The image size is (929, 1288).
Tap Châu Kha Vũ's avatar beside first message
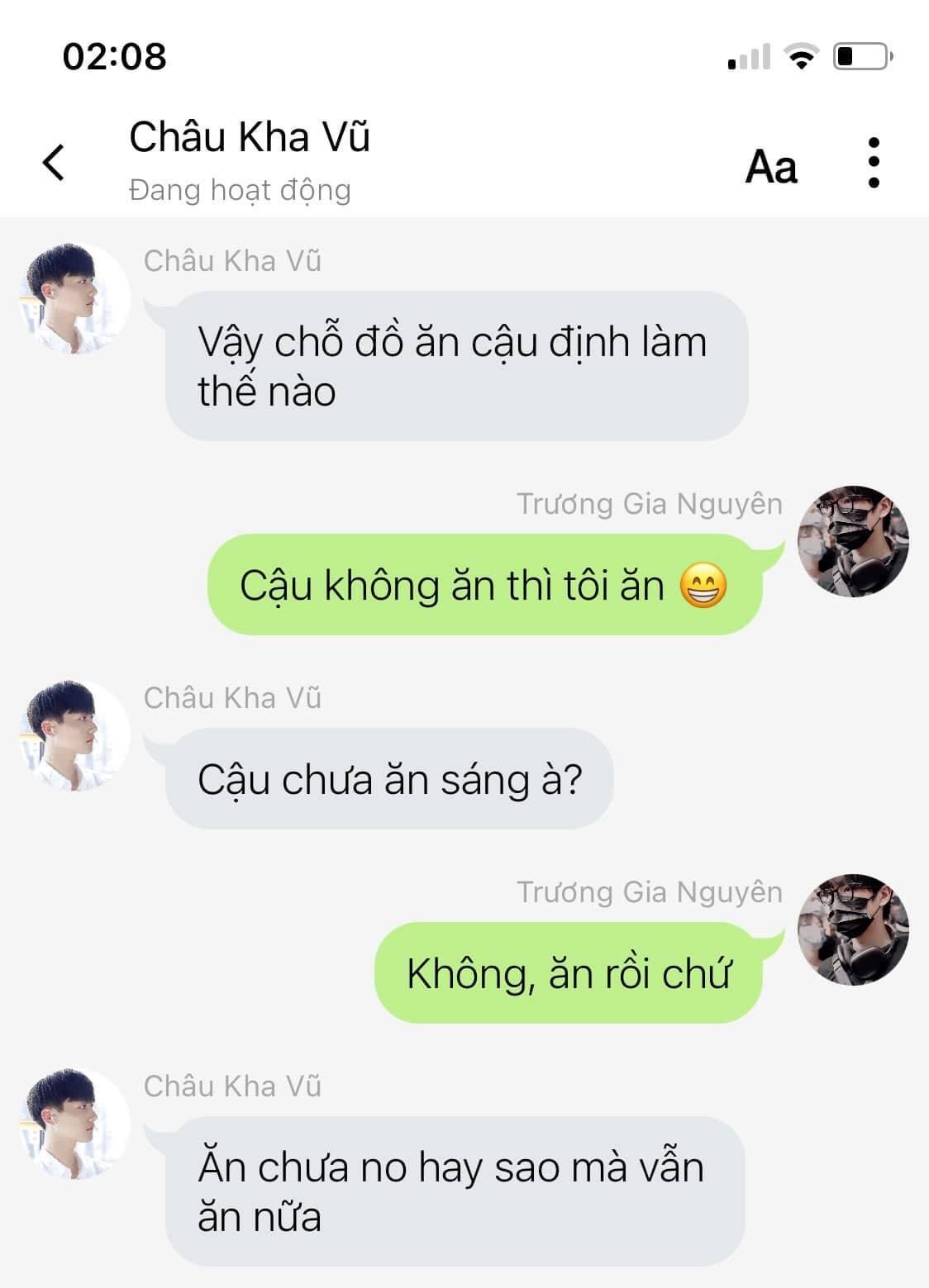click(x=74, y=298)
